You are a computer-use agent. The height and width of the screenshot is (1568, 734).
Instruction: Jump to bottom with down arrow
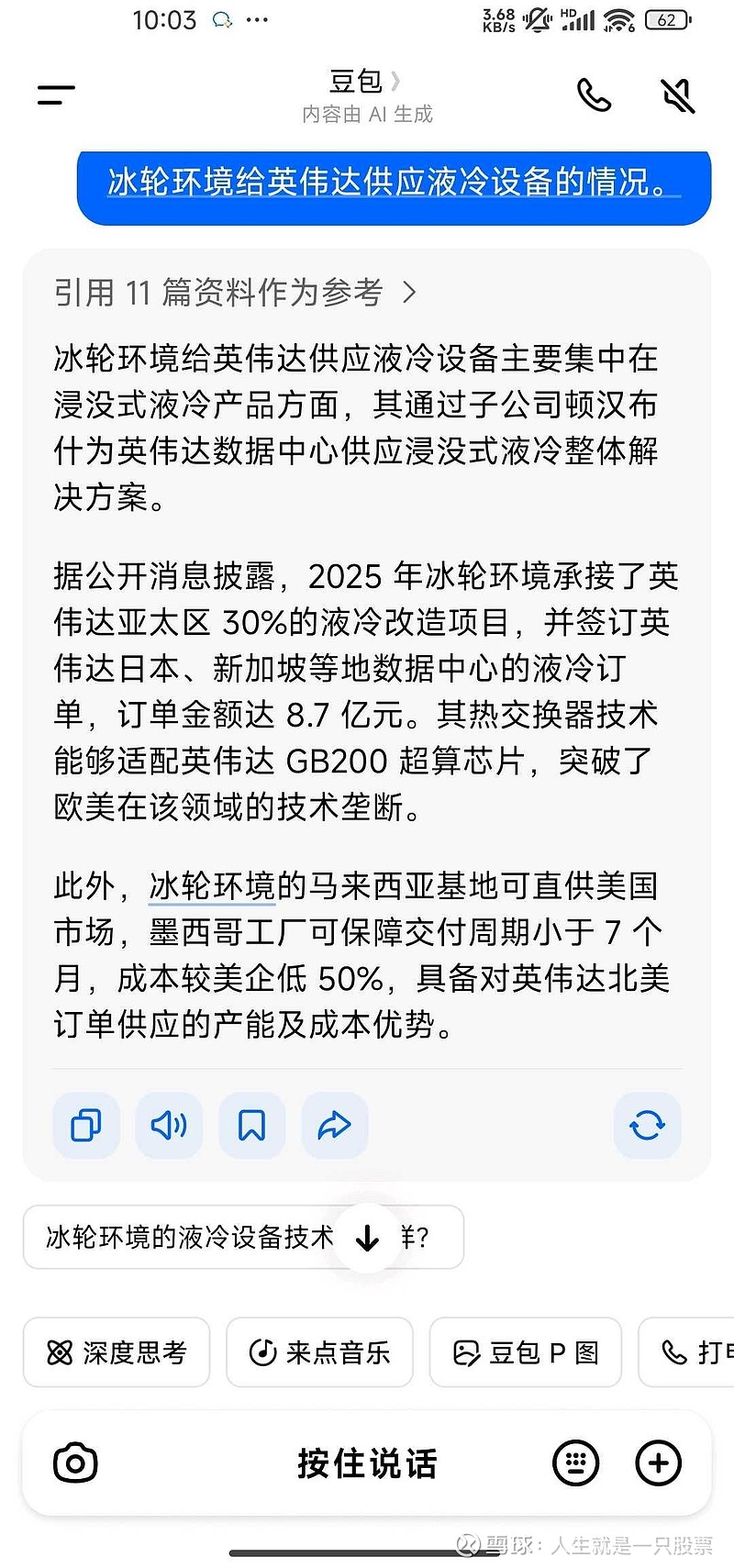click(367, 1239)
